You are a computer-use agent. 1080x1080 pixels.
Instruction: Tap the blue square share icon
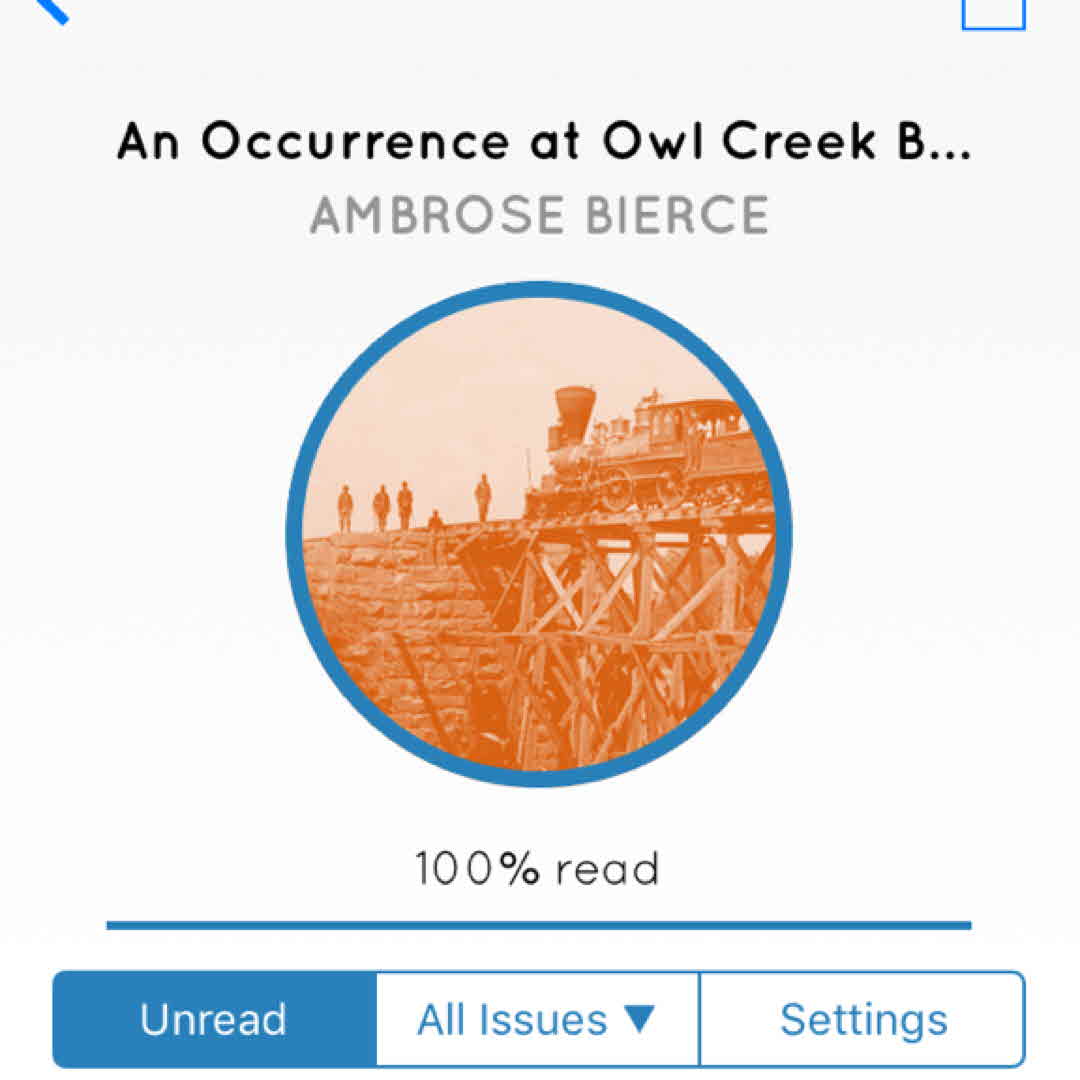click(993, 12)
